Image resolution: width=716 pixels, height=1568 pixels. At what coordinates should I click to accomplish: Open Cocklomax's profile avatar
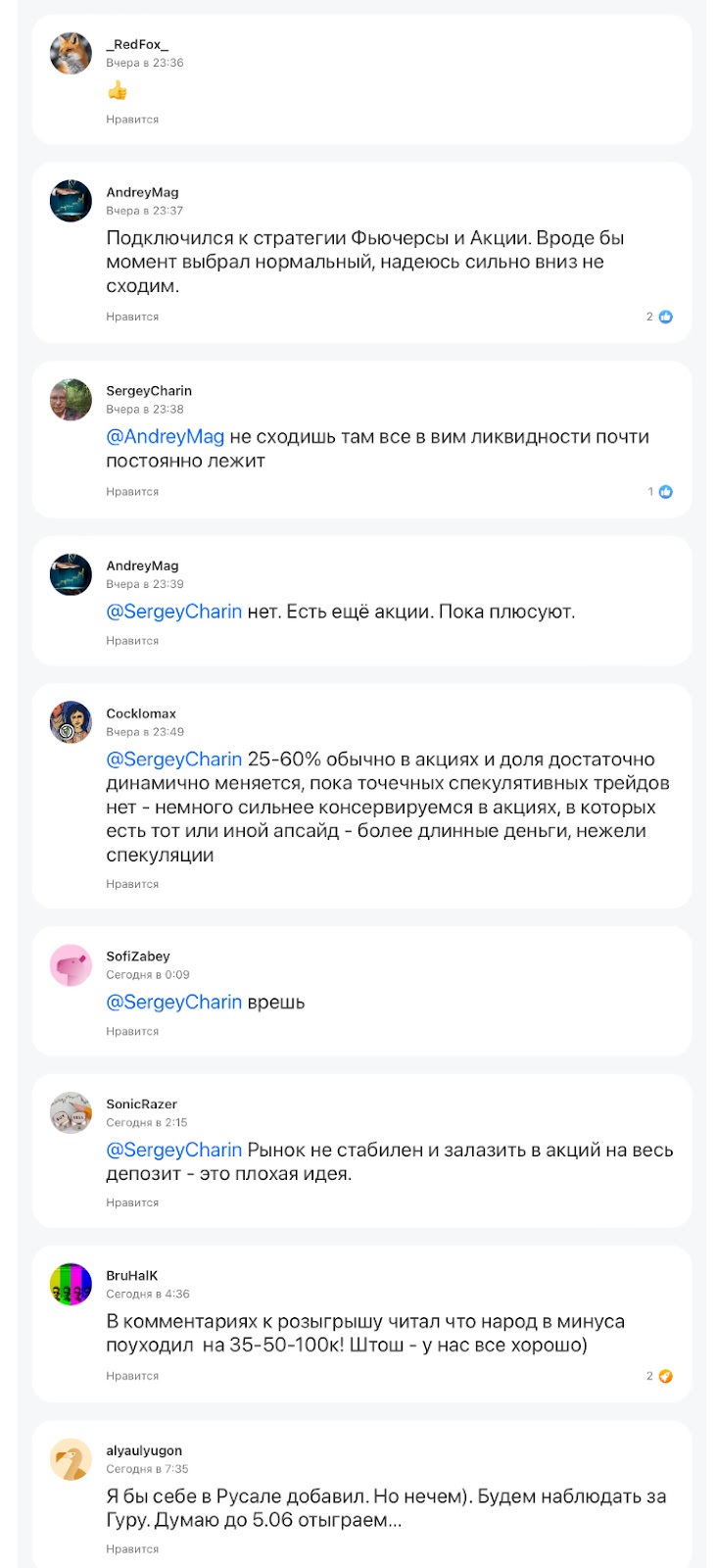pyautogui.click(x=71, y=722)
